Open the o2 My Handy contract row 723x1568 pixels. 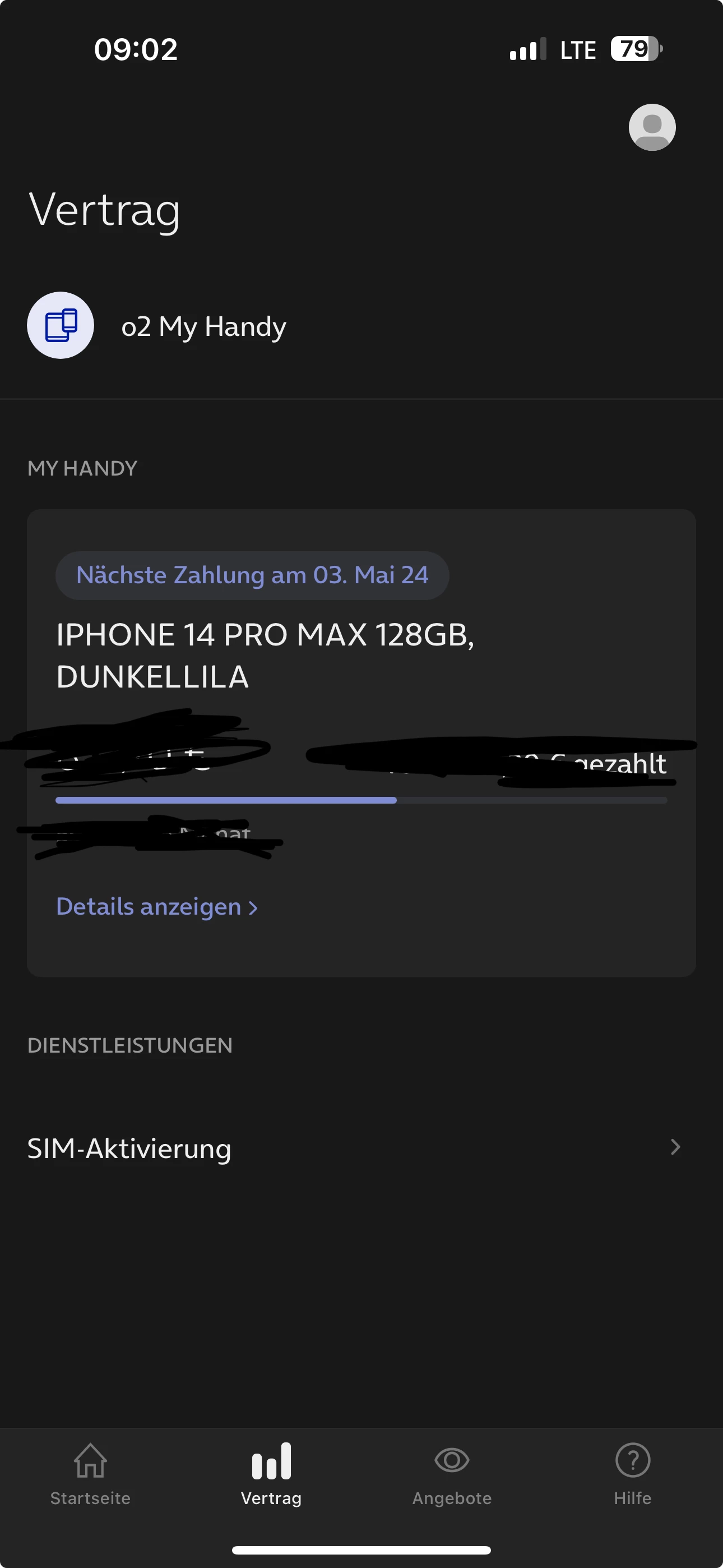pos(203,326)
